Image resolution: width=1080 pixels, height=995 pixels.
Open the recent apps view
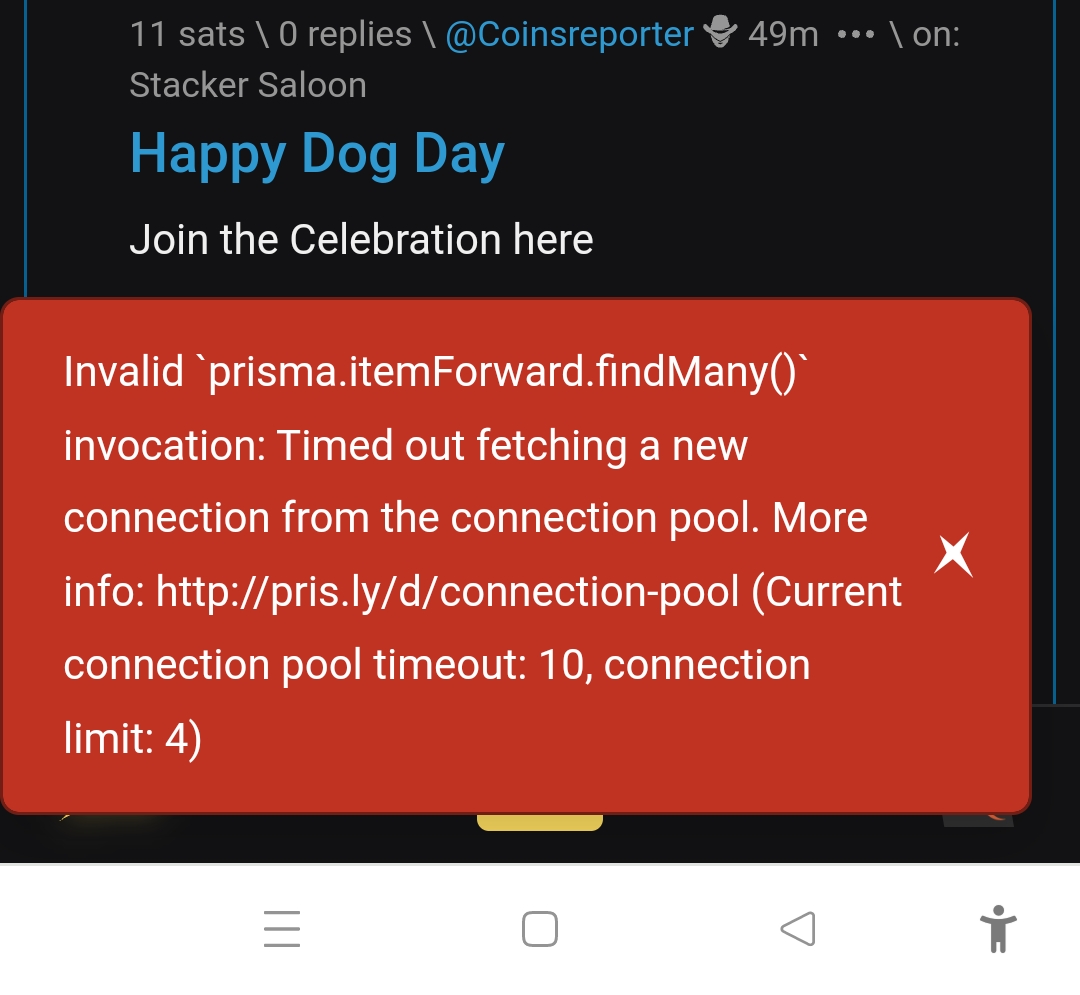click(282, 929)
